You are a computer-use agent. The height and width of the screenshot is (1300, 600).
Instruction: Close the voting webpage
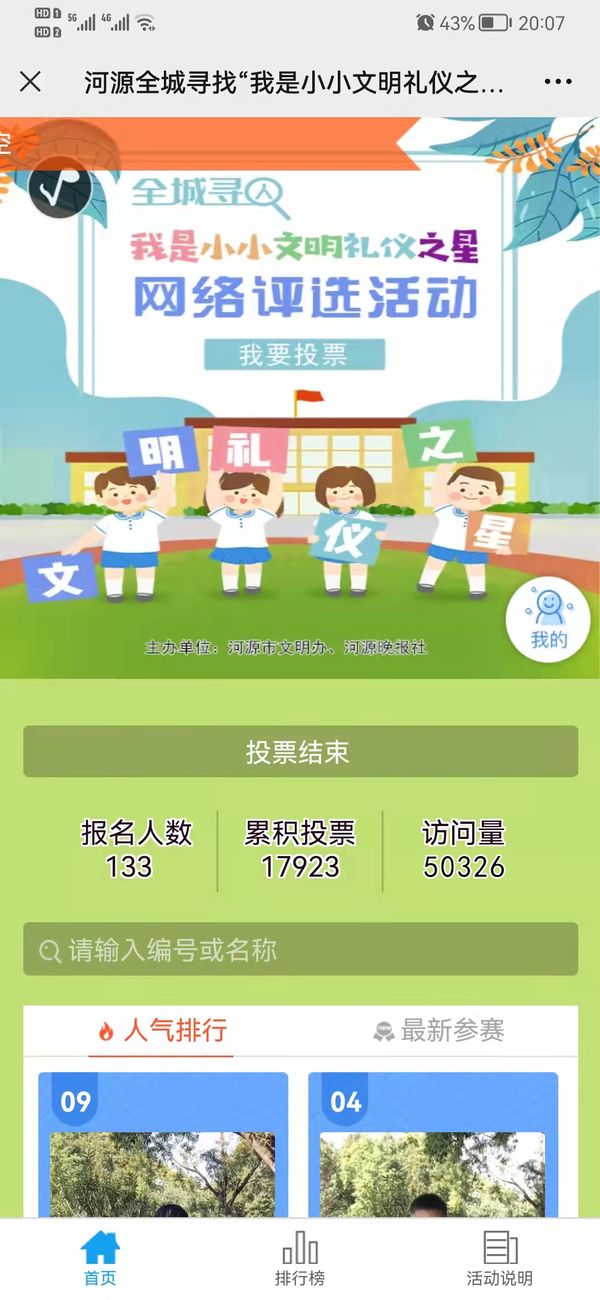pos(31,82)
